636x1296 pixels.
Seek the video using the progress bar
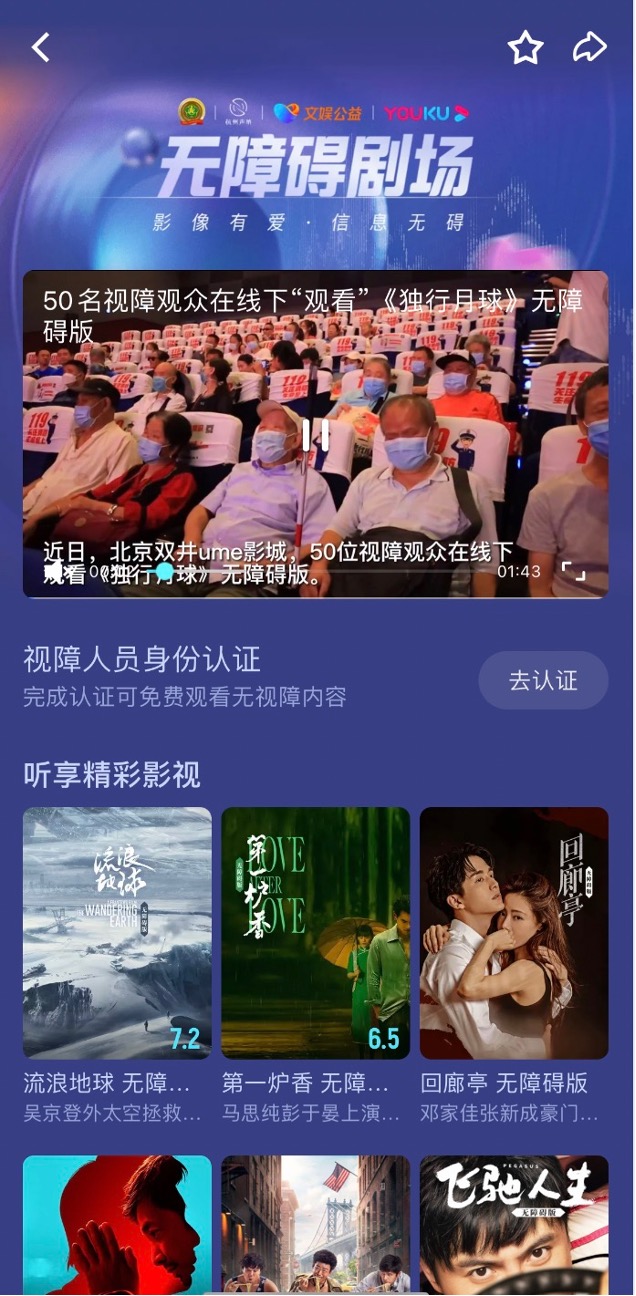(x=300, y=571)
